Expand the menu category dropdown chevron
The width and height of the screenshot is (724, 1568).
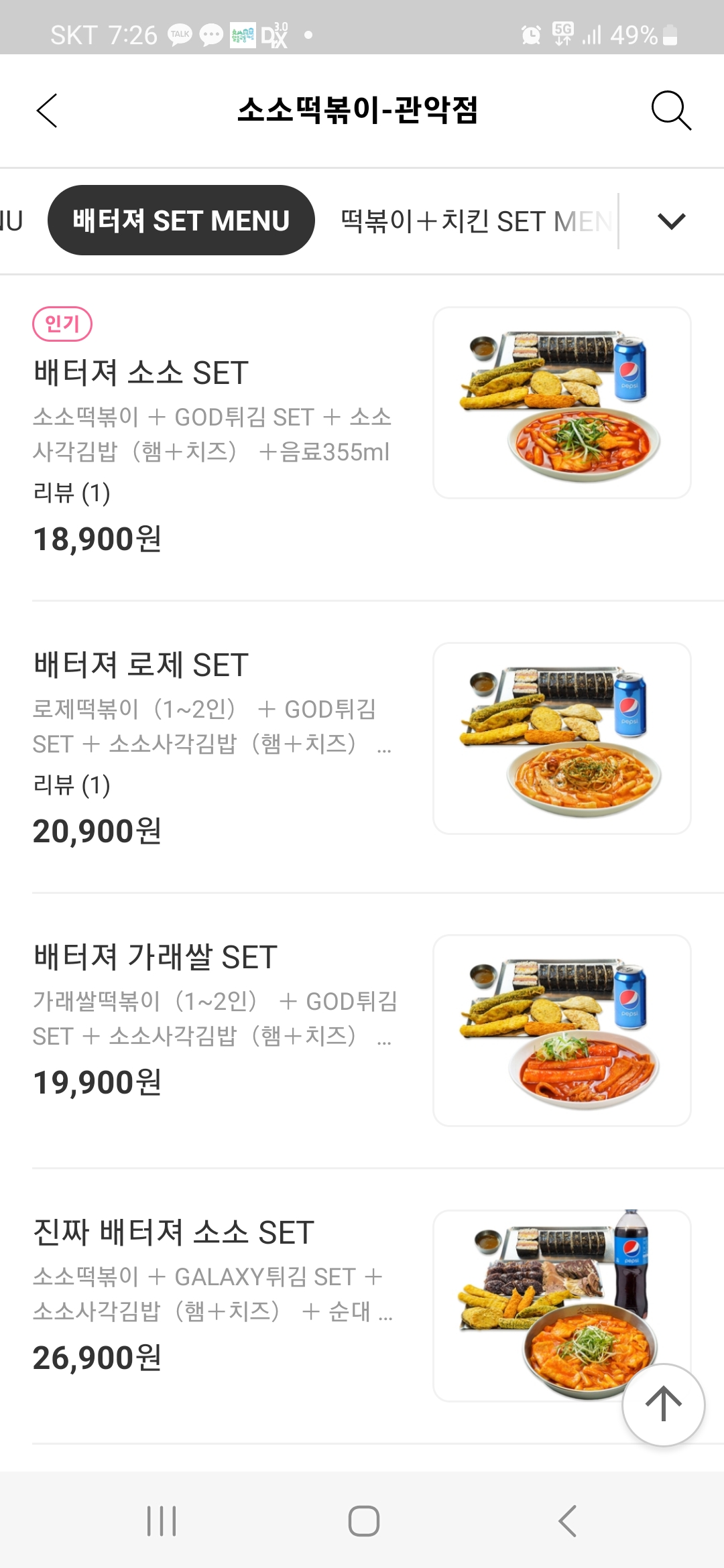click(671, 221)
